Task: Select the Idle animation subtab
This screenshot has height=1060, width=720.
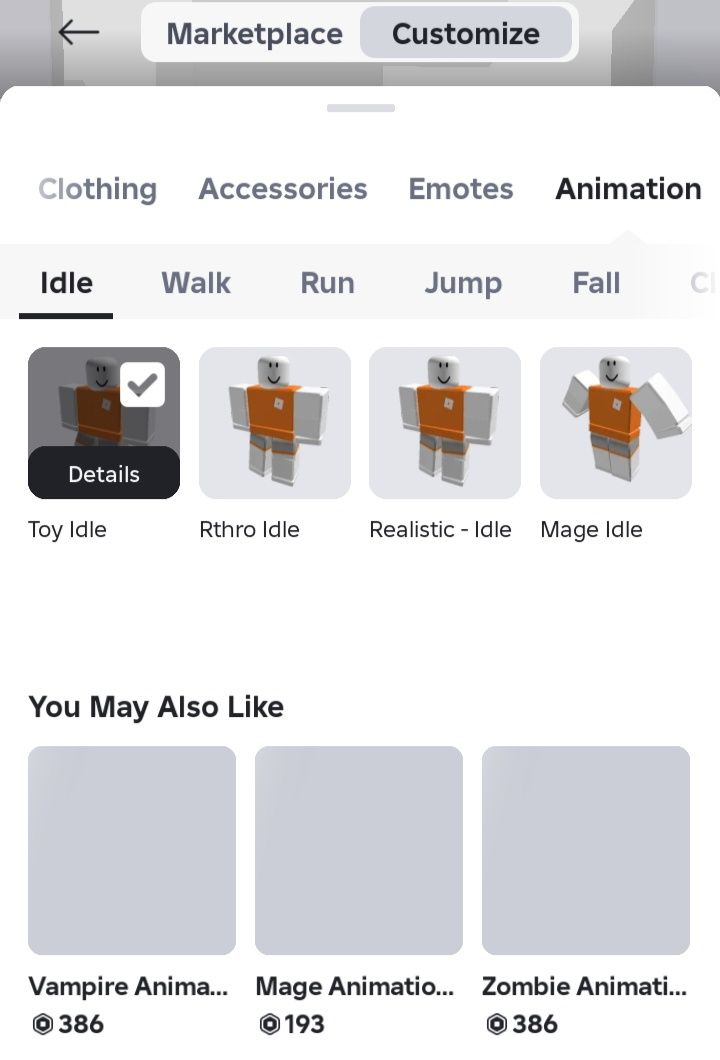Action: [66, 283]
